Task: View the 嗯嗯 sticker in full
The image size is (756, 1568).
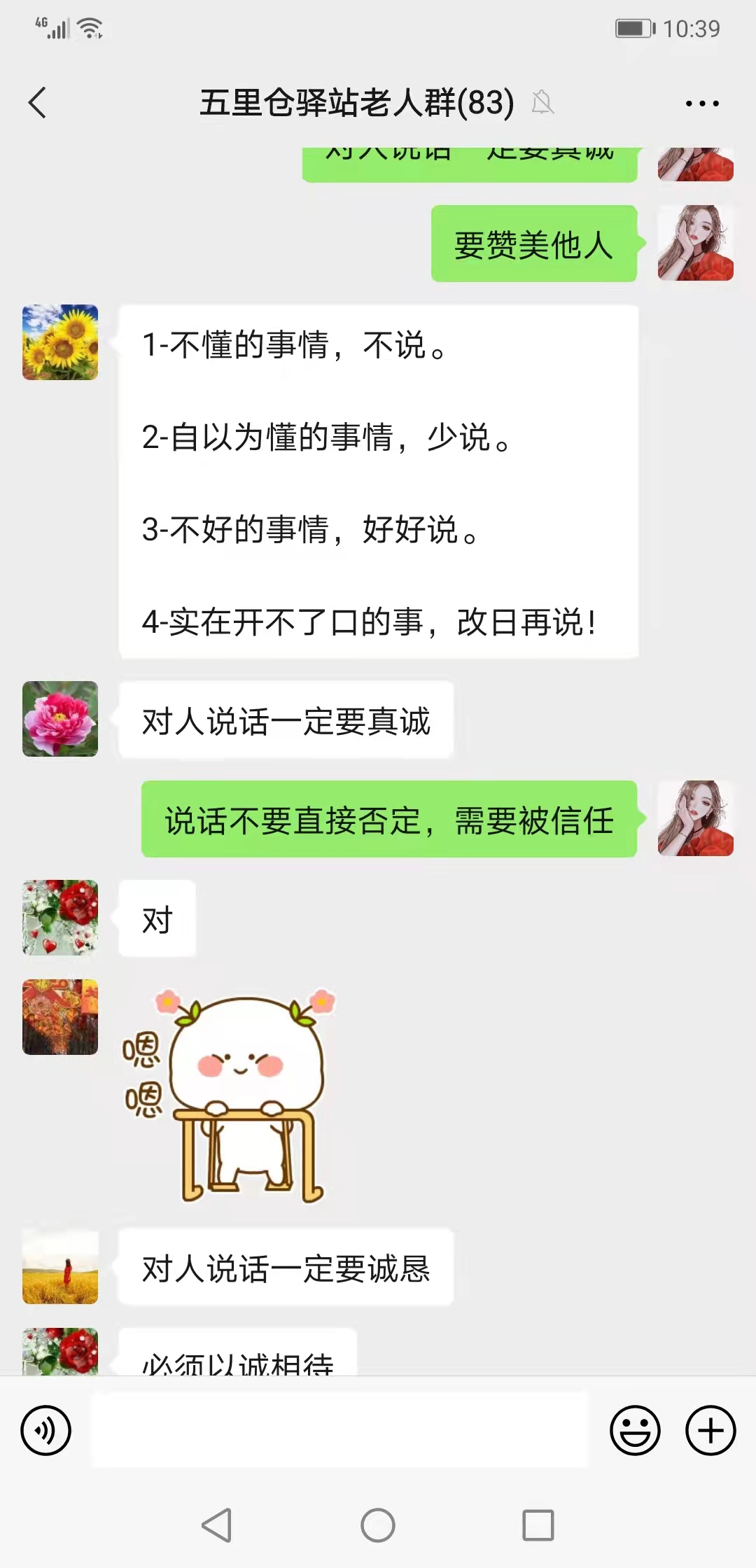Action: coord(227,1095)
